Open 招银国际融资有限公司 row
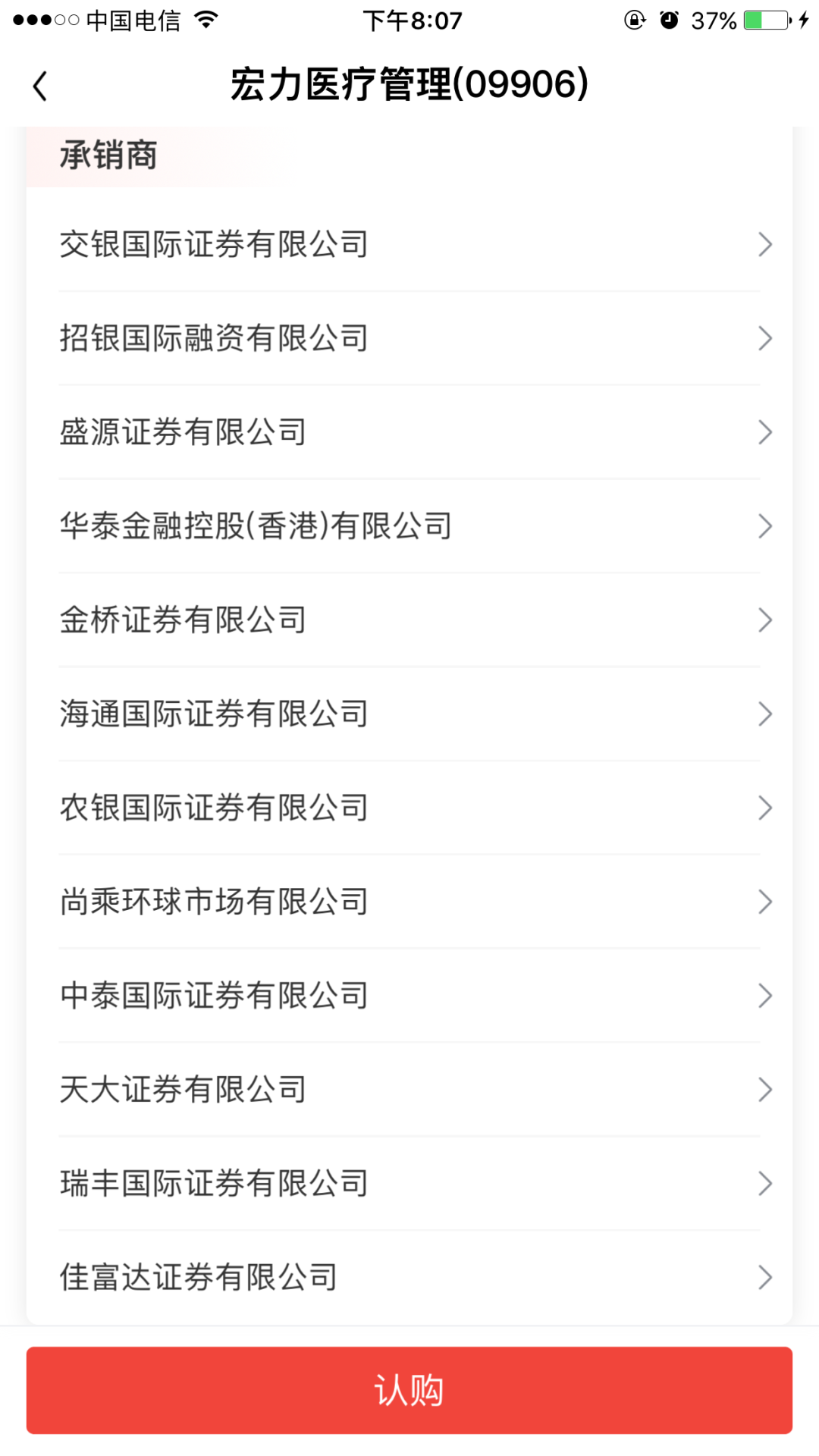The image size is (819, 1456). [409, 338]
